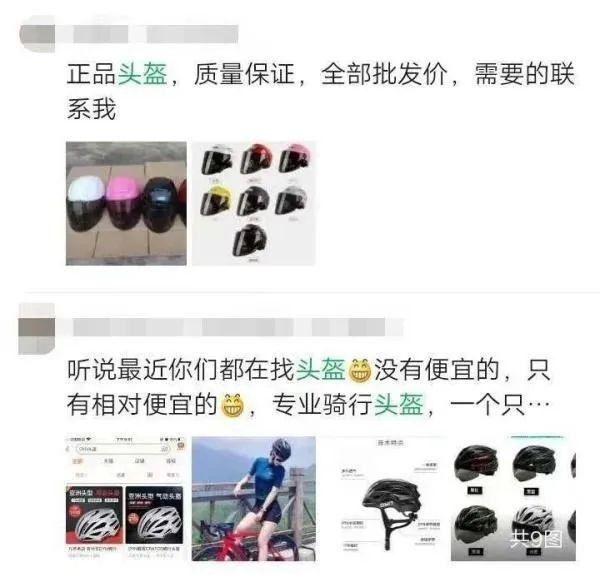Open the photo of the cyclist on a red bike
The width and height of the screenshot is (600, 577).
tap(253, 497)
